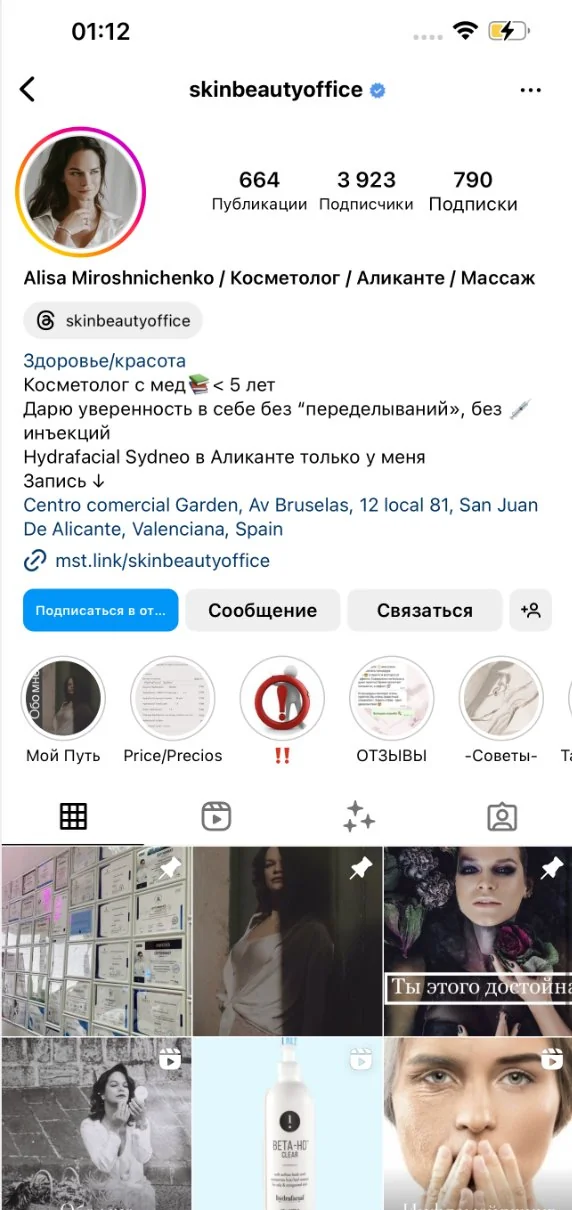Tap the Сообщение button
The width and height of the screenshot is (572, 1210).
pyautogui.click(x=263, y=610)
